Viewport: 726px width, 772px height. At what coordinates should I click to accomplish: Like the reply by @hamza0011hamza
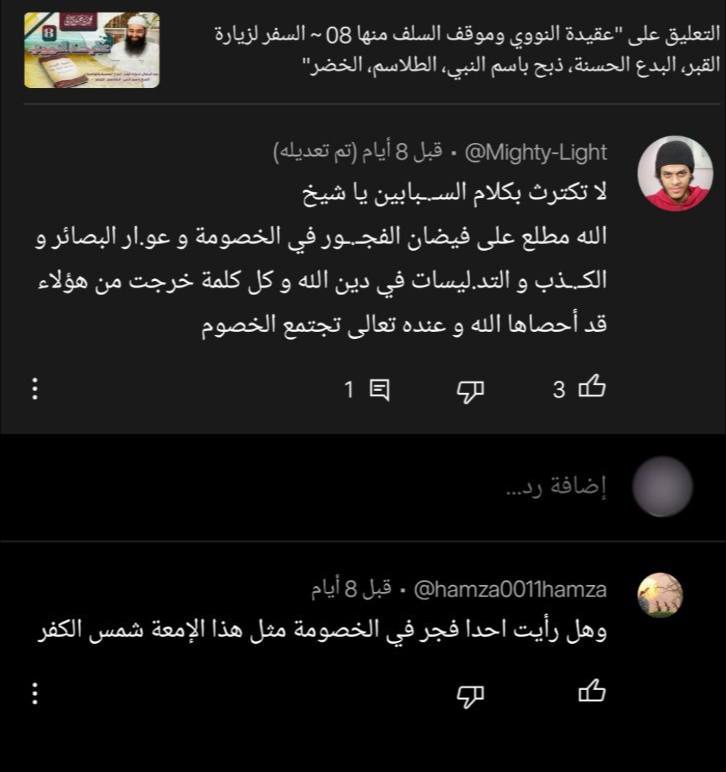(x=592, y=692)
